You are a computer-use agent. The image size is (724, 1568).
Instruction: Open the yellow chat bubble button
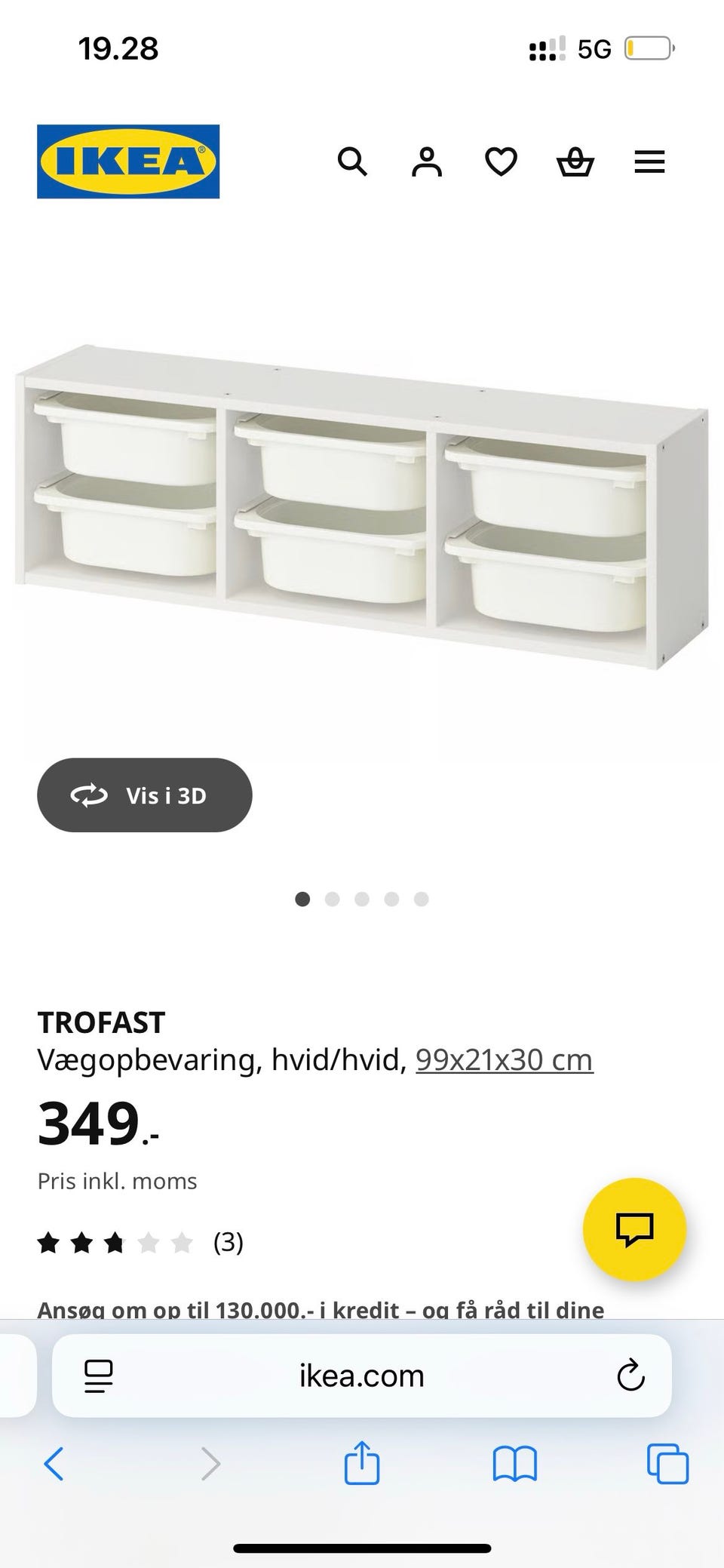(634, 1229)
